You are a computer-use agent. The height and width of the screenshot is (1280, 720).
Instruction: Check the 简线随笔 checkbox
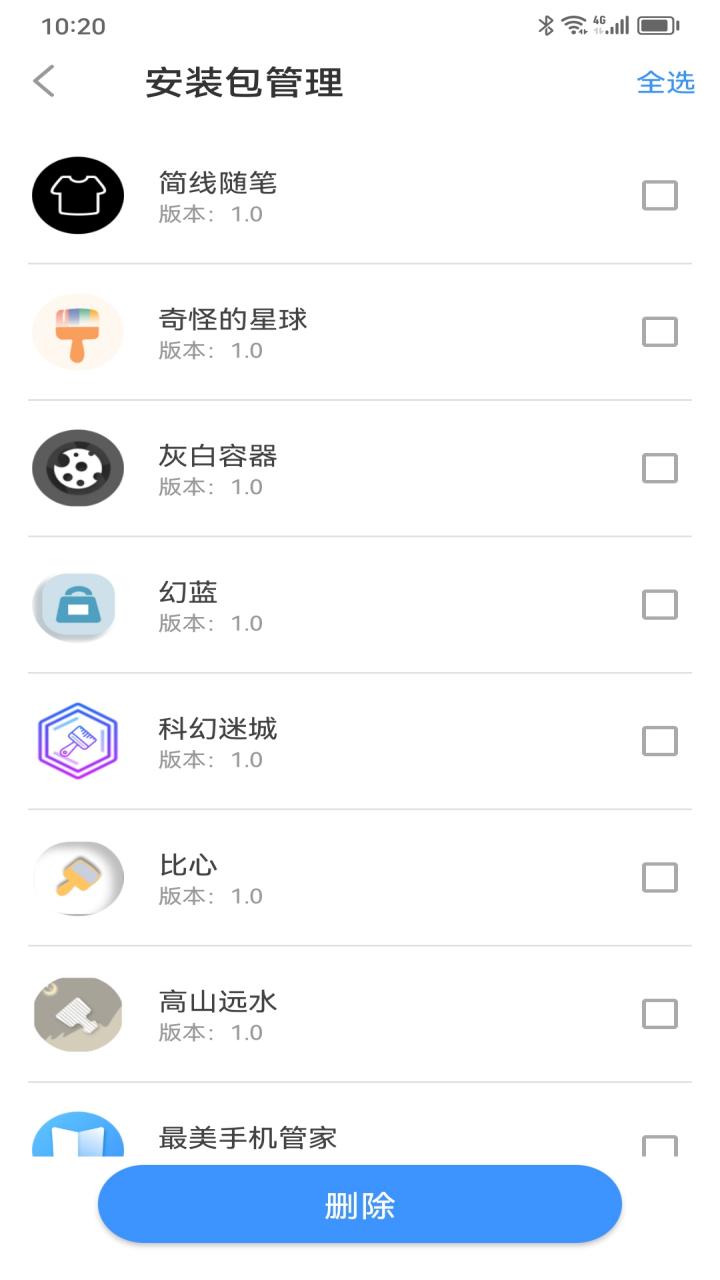pos(659,194)
